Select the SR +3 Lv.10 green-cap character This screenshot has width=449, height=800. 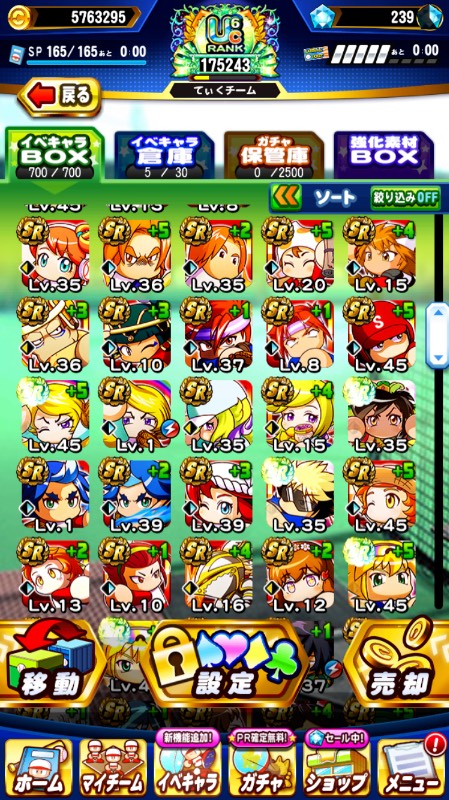point(137,335)
